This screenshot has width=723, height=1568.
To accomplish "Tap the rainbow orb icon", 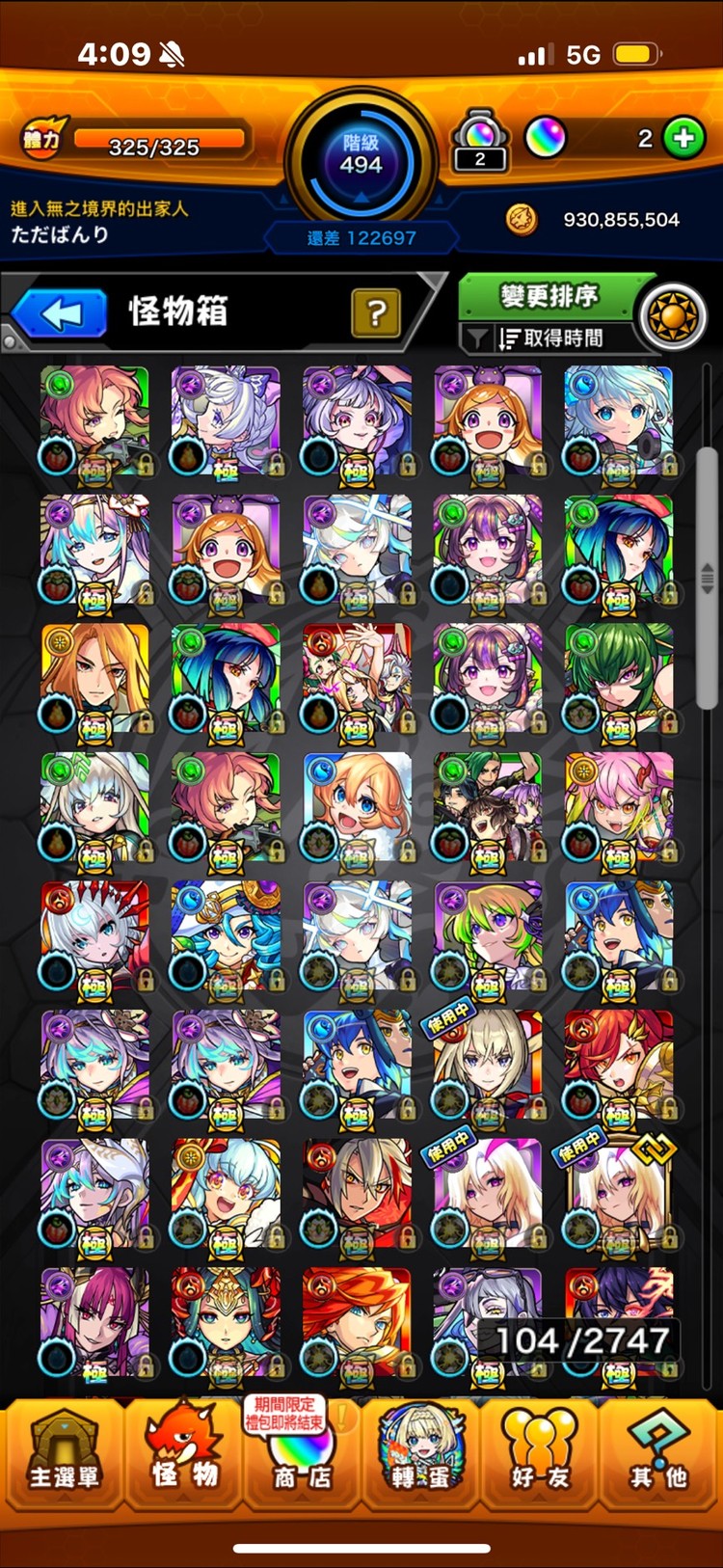I will coord(545,139).
